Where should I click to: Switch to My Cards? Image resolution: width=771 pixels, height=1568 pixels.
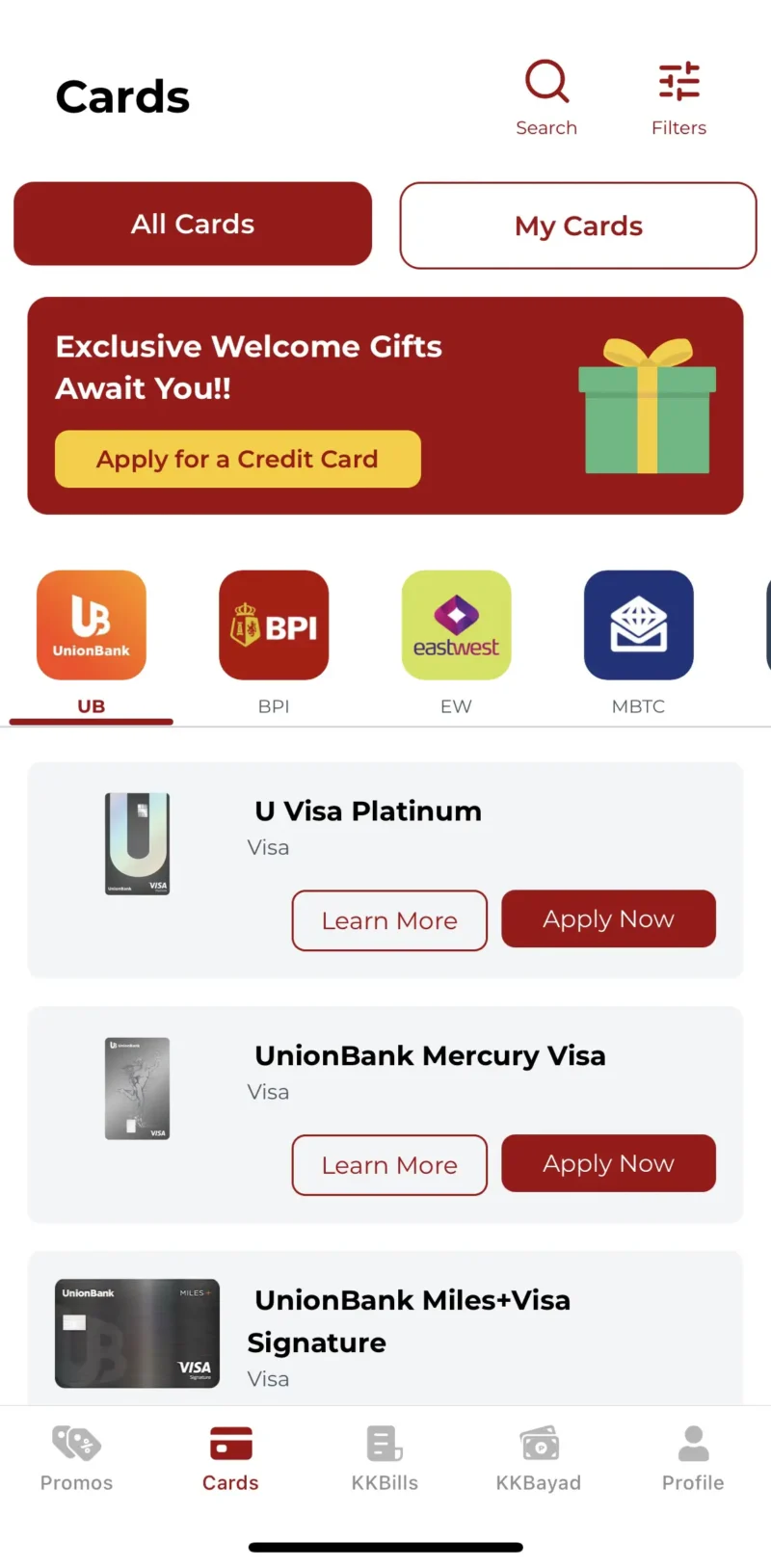pos(578,226)
